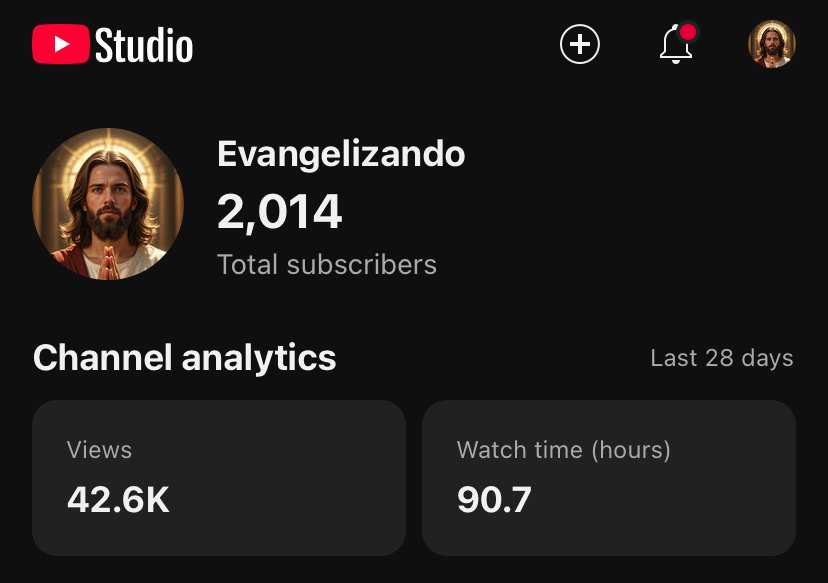Screen dimensions: 828x583
Task: Tap the create plus icon
Action: click(580, 45)
